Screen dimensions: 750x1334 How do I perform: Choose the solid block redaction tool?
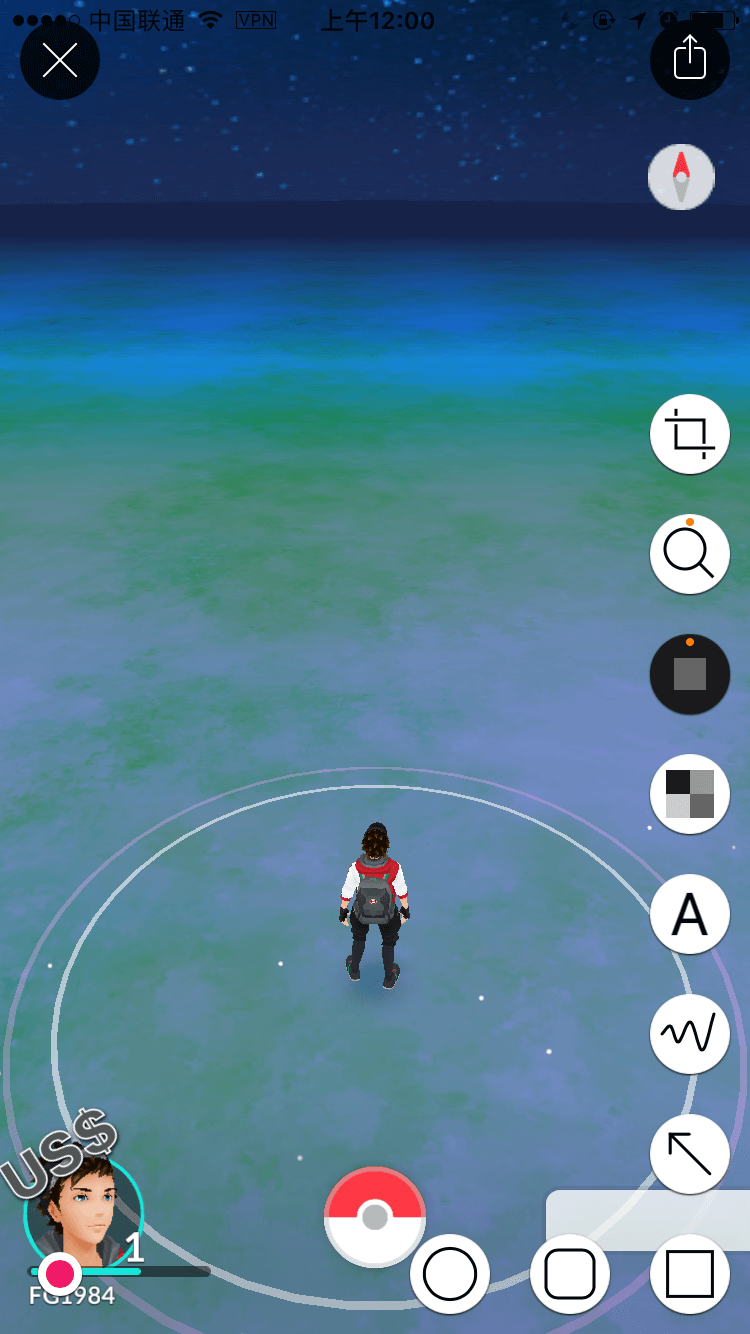(x=690, y=674)
